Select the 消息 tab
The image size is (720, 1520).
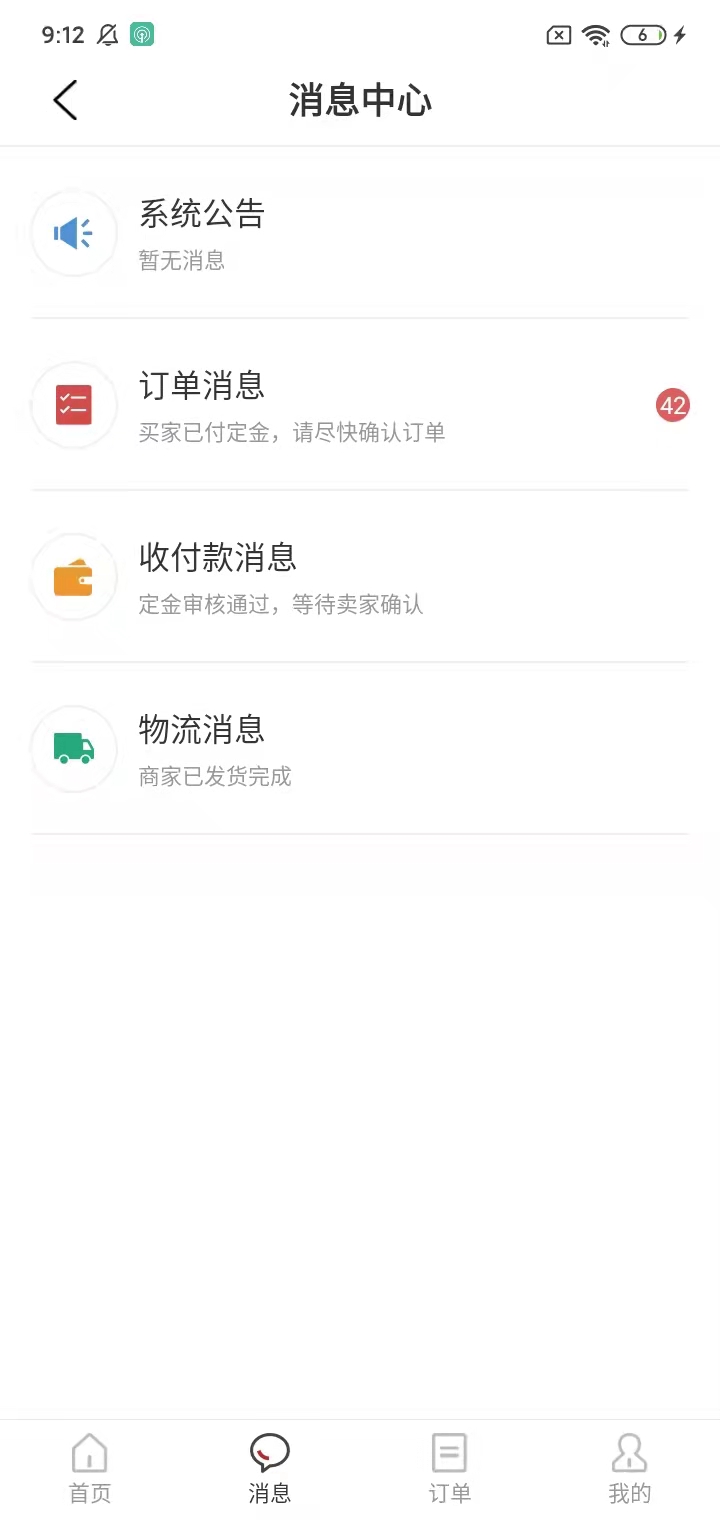(270, 1468)
